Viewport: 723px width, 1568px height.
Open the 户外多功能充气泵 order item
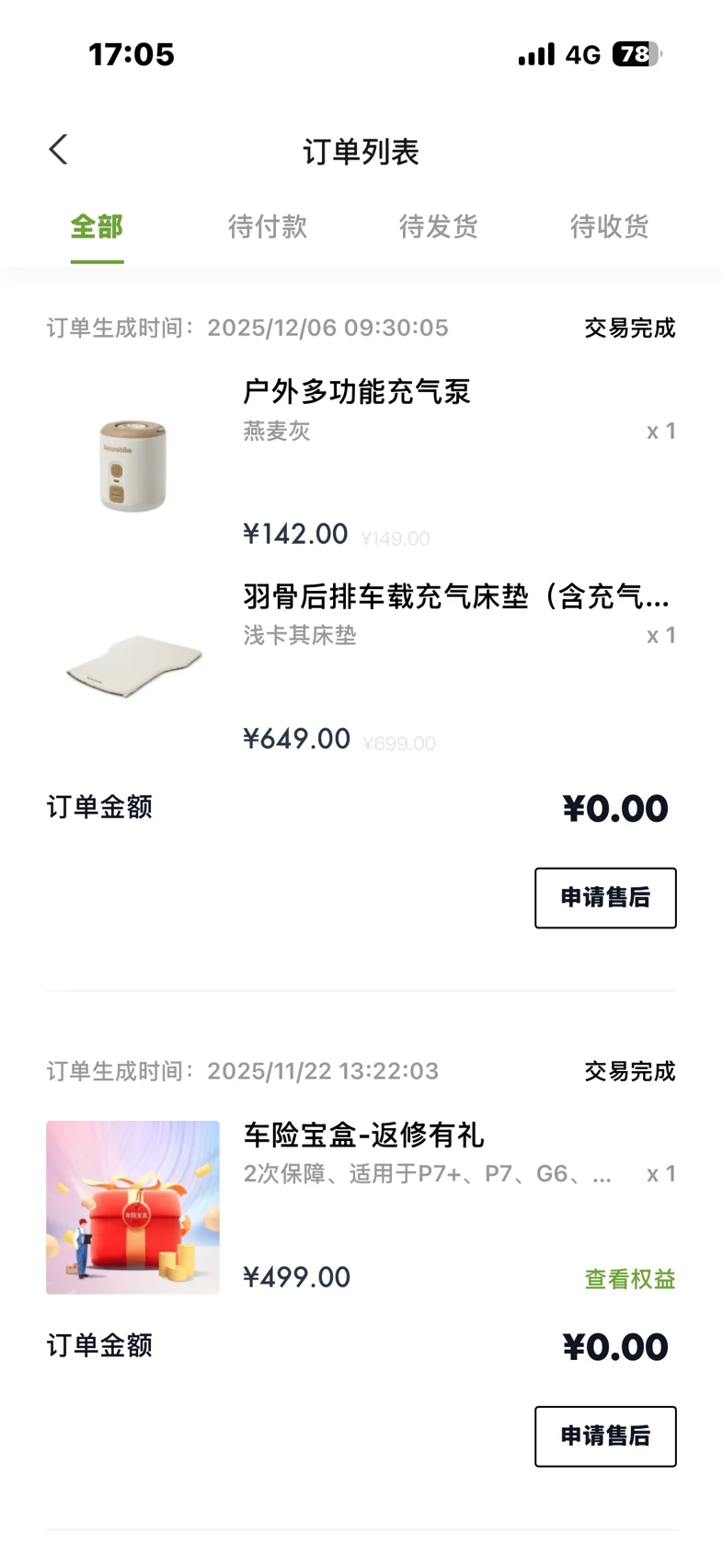(x=357, y=392)
